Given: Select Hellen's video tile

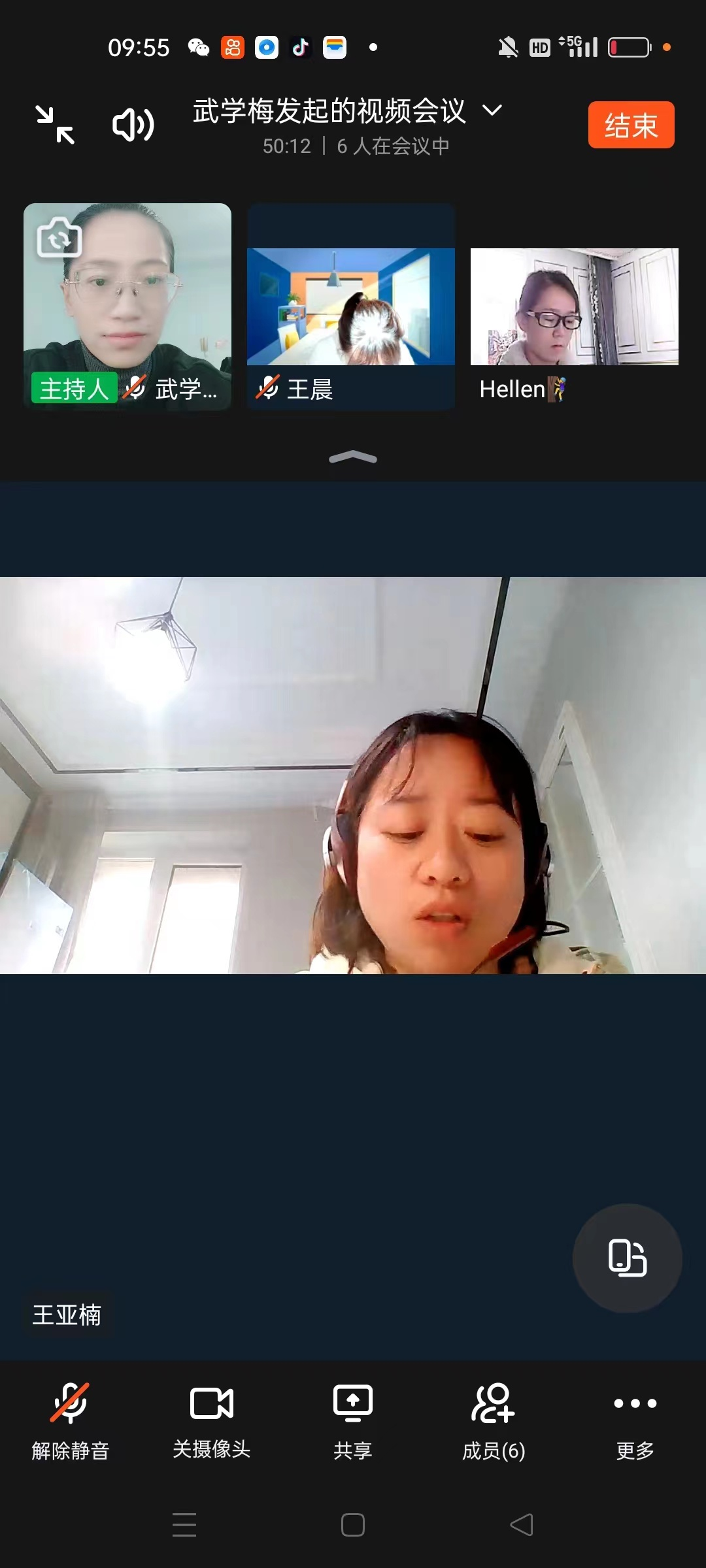Looking at the screenshot, I should [574, 306].
